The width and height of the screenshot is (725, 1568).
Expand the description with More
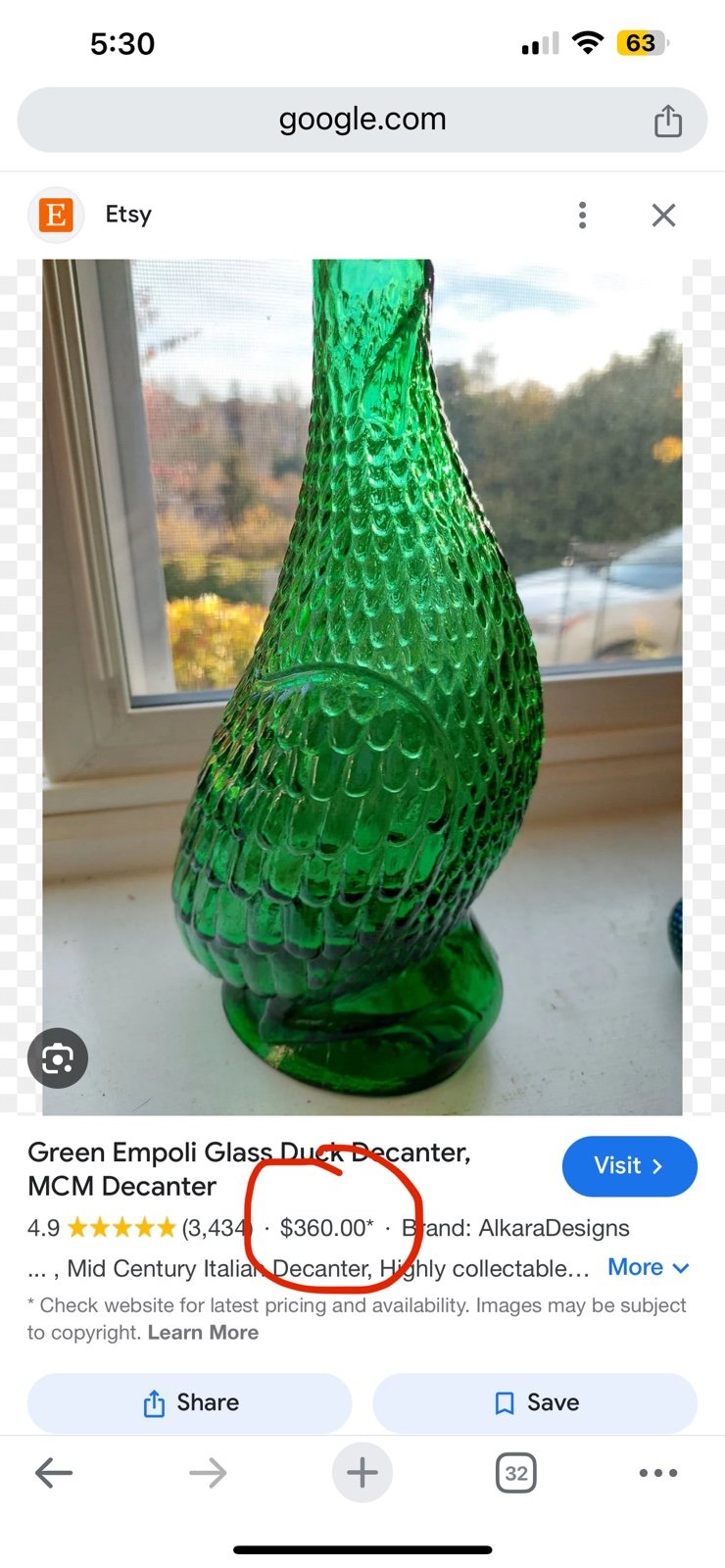point(649,1267)
